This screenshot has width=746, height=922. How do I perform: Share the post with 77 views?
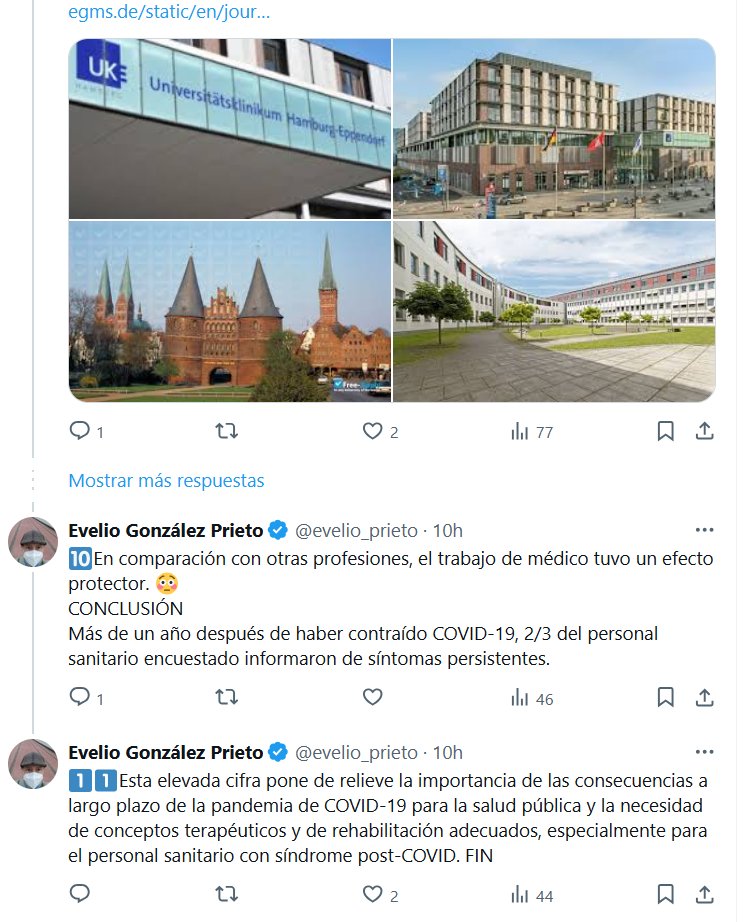(704, 431)
